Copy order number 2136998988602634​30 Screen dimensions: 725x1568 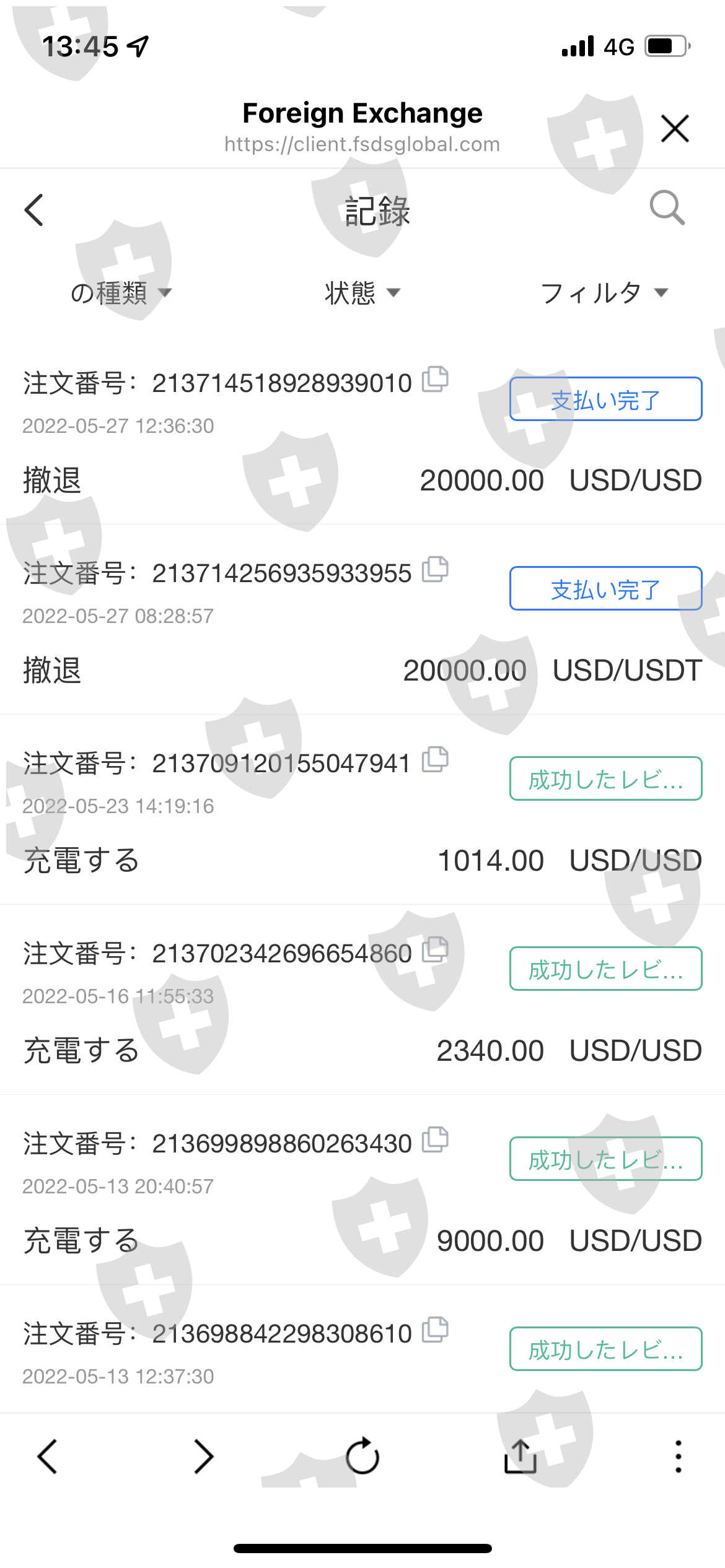point(435,1139)
